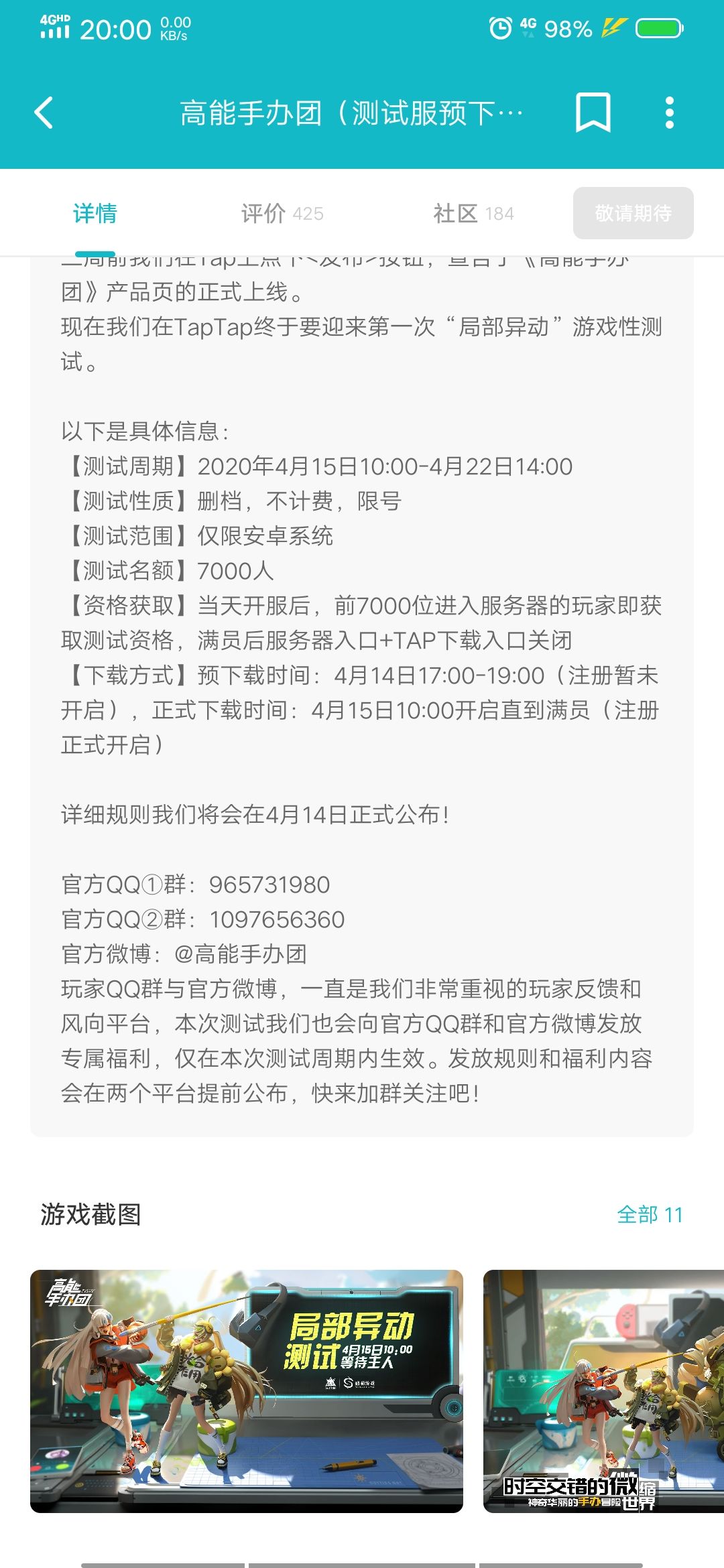The image size is (724, 1568).
Task: Open the three-dot overflow menu
Action: coord(669,113)
